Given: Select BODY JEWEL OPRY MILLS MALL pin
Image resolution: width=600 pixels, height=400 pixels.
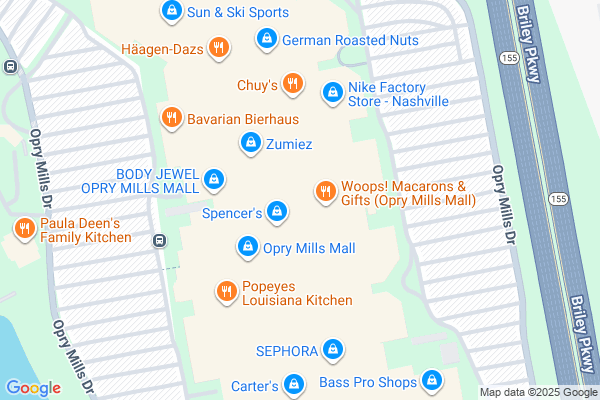Looking at the screenshot, I should pos(213,179).
